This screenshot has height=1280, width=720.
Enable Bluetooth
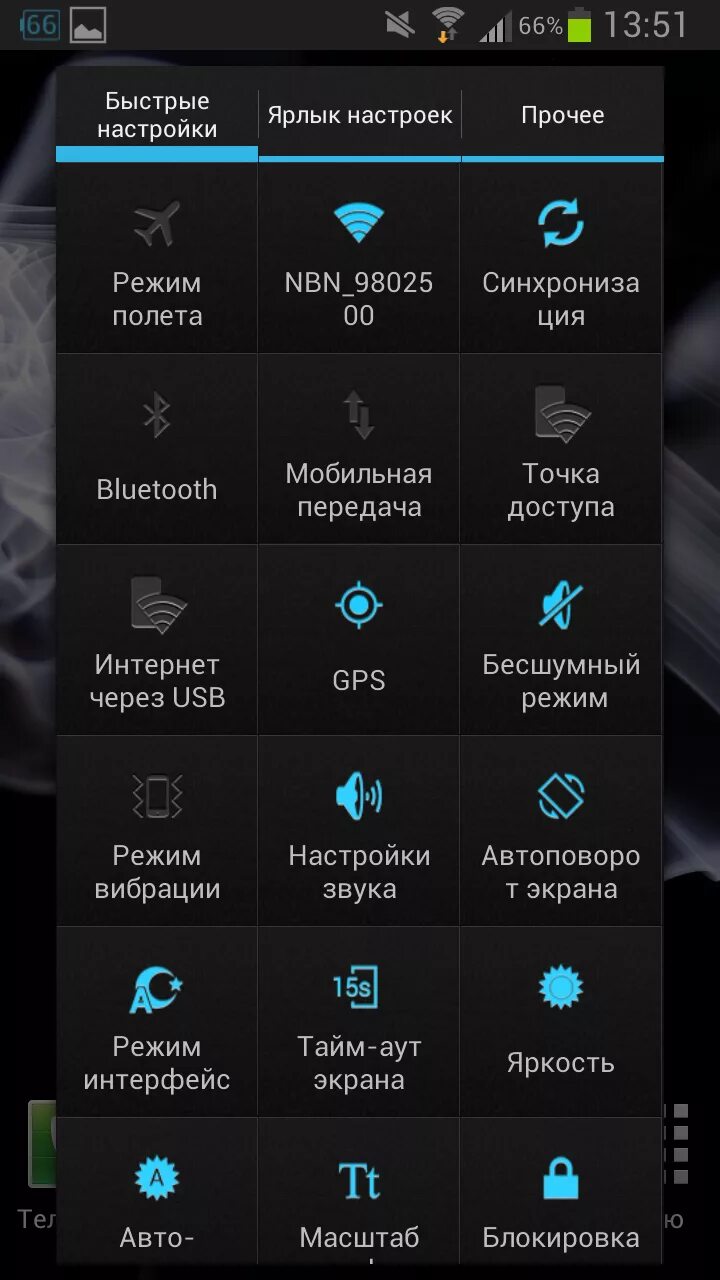156,412
